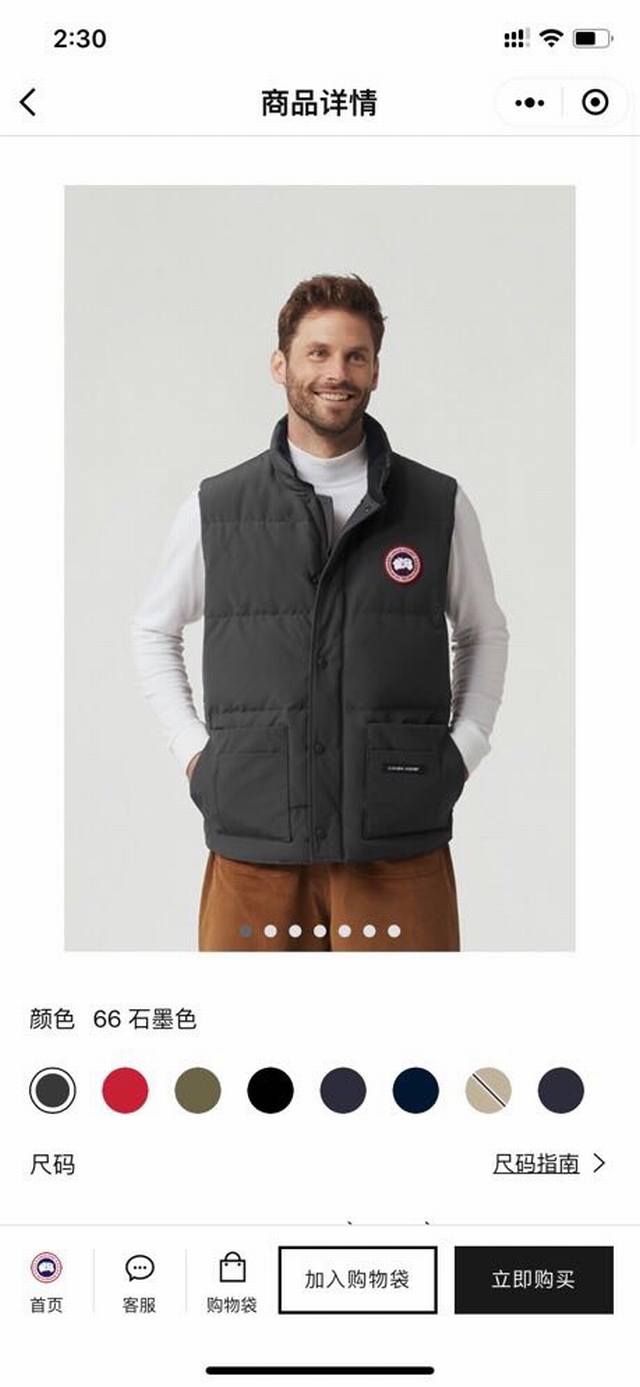Tap 加入购物袋 to add to bag
The image size is (640, 1387).
[357, 1280]
